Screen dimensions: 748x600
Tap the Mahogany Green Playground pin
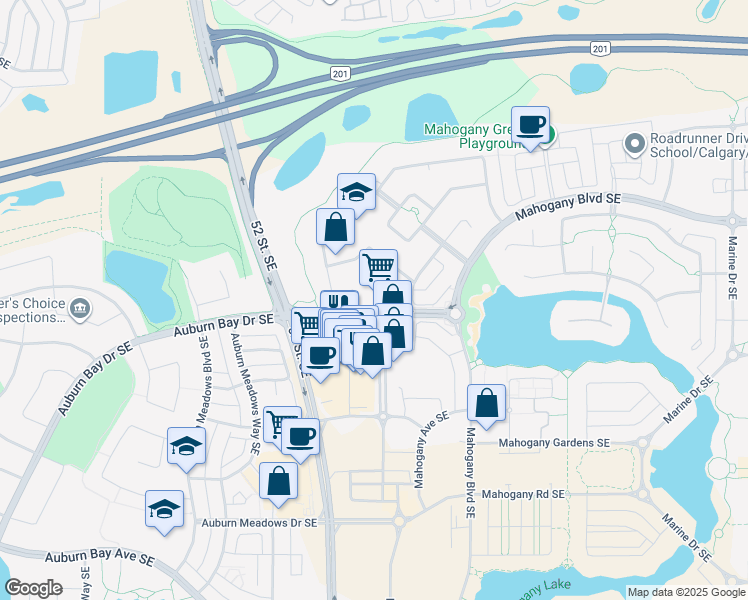(x=548, y=133)
